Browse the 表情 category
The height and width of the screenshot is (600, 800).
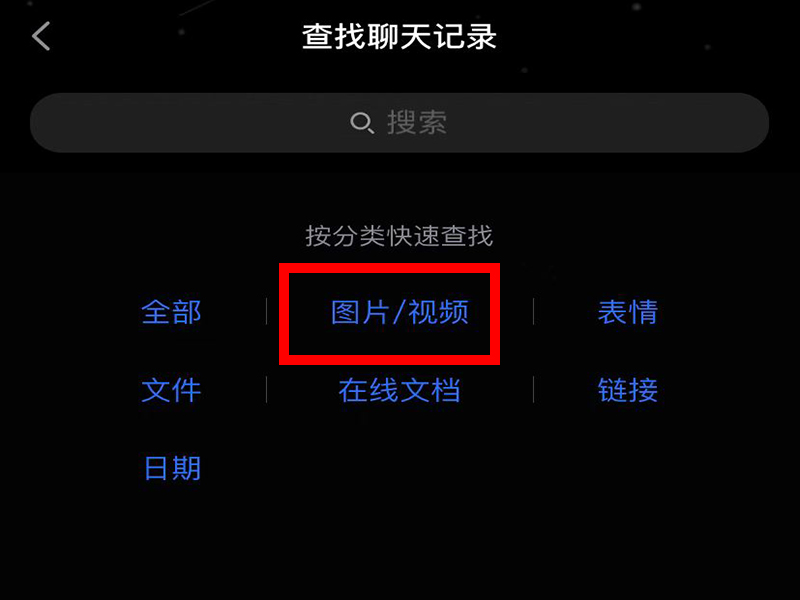627,312
